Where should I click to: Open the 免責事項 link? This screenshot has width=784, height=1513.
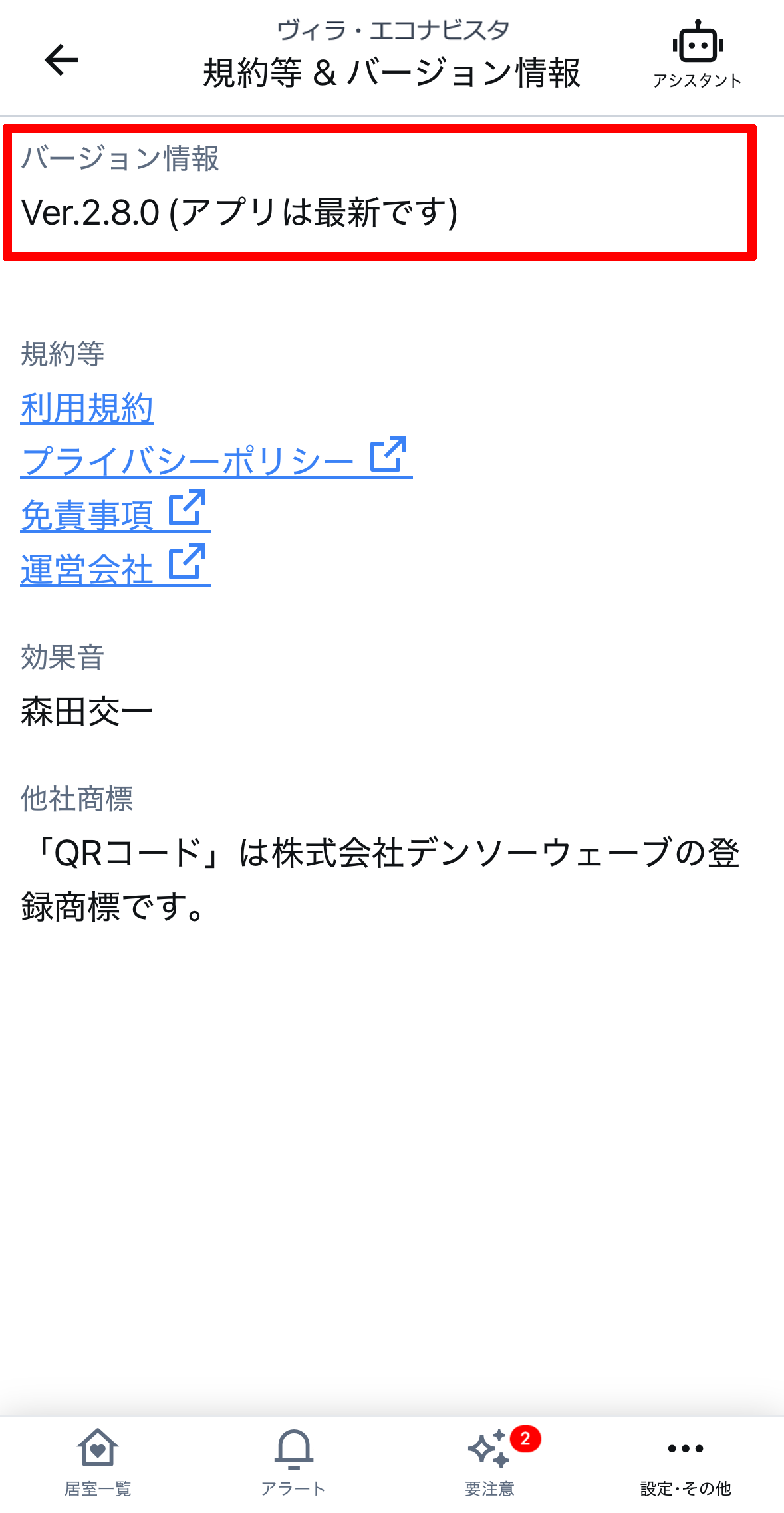[x=114, y=513]
